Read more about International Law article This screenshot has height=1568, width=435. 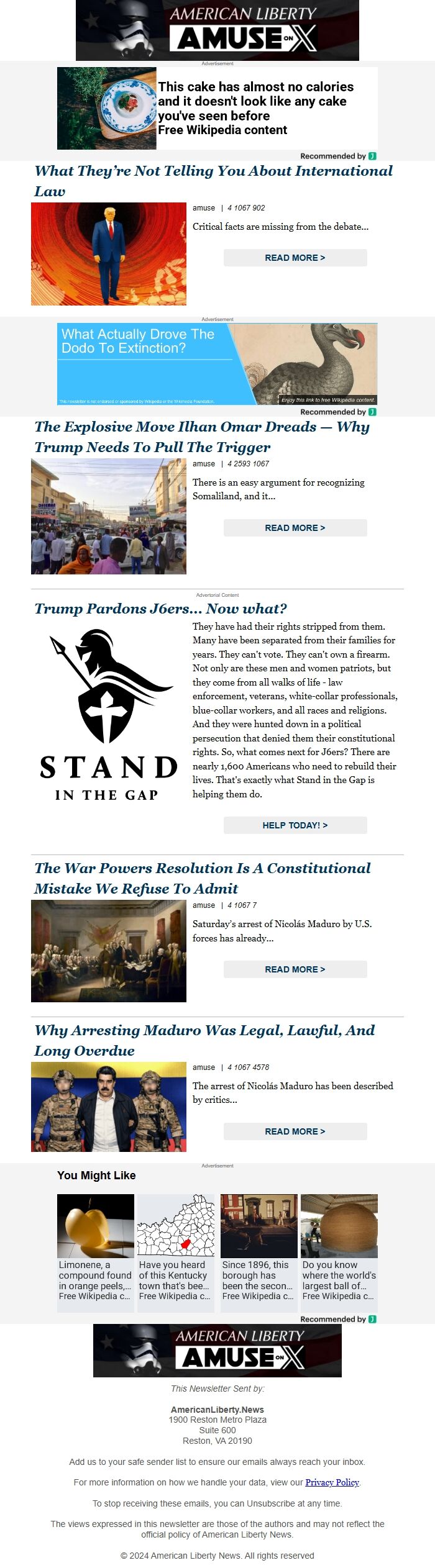click(295, 258)
